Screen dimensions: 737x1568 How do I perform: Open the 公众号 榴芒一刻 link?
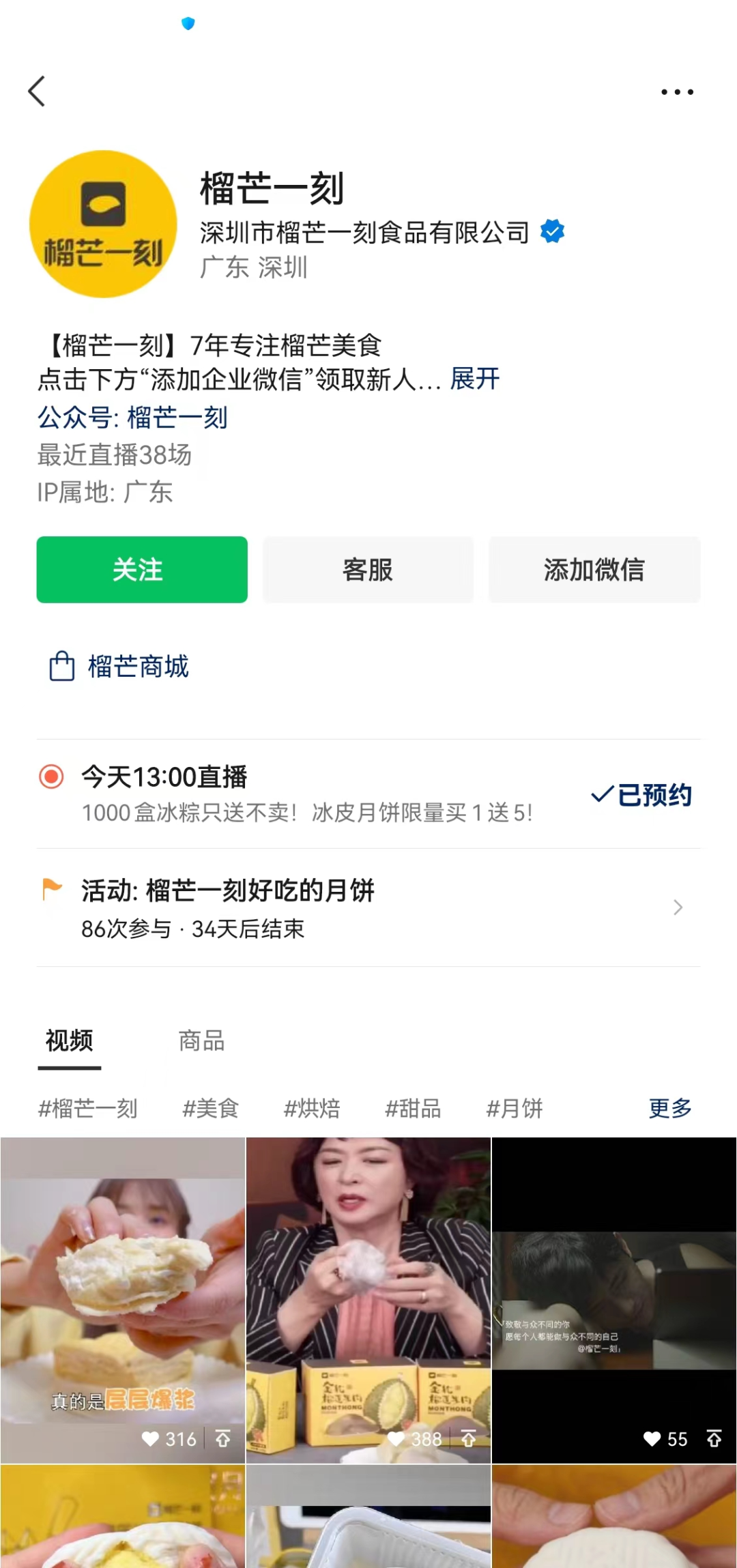point(132,418)
